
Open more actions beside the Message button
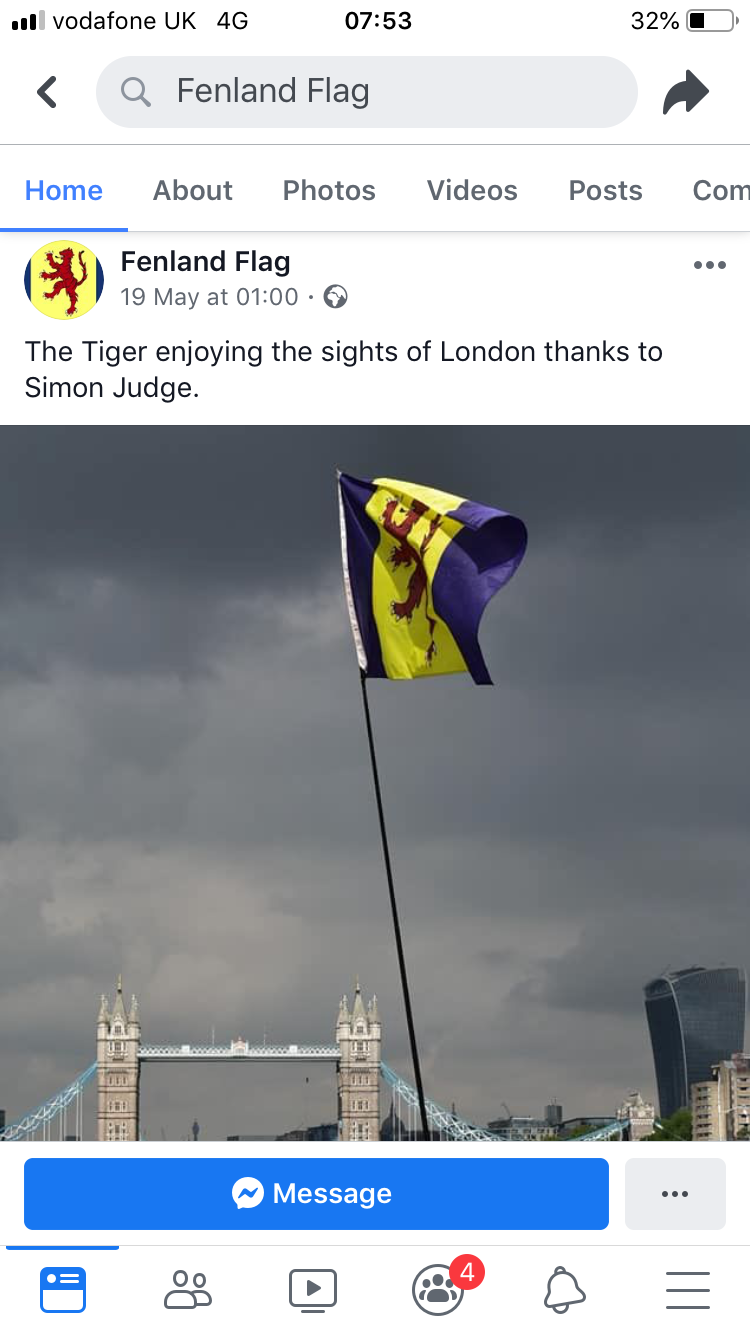pos(675,1193)
